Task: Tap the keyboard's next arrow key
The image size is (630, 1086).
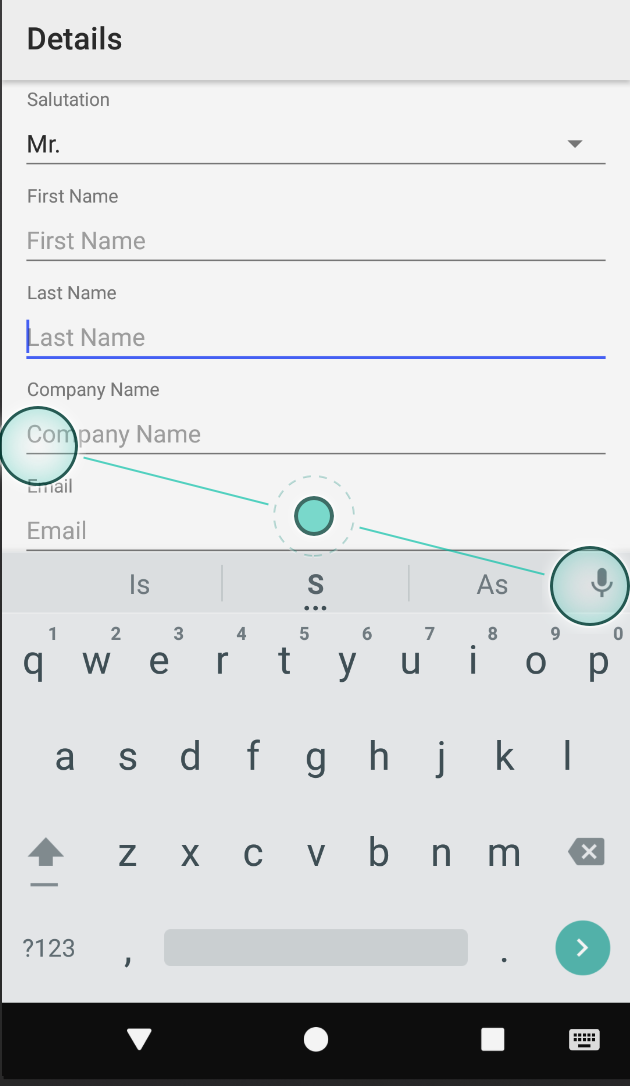Action: pos(582,947)
